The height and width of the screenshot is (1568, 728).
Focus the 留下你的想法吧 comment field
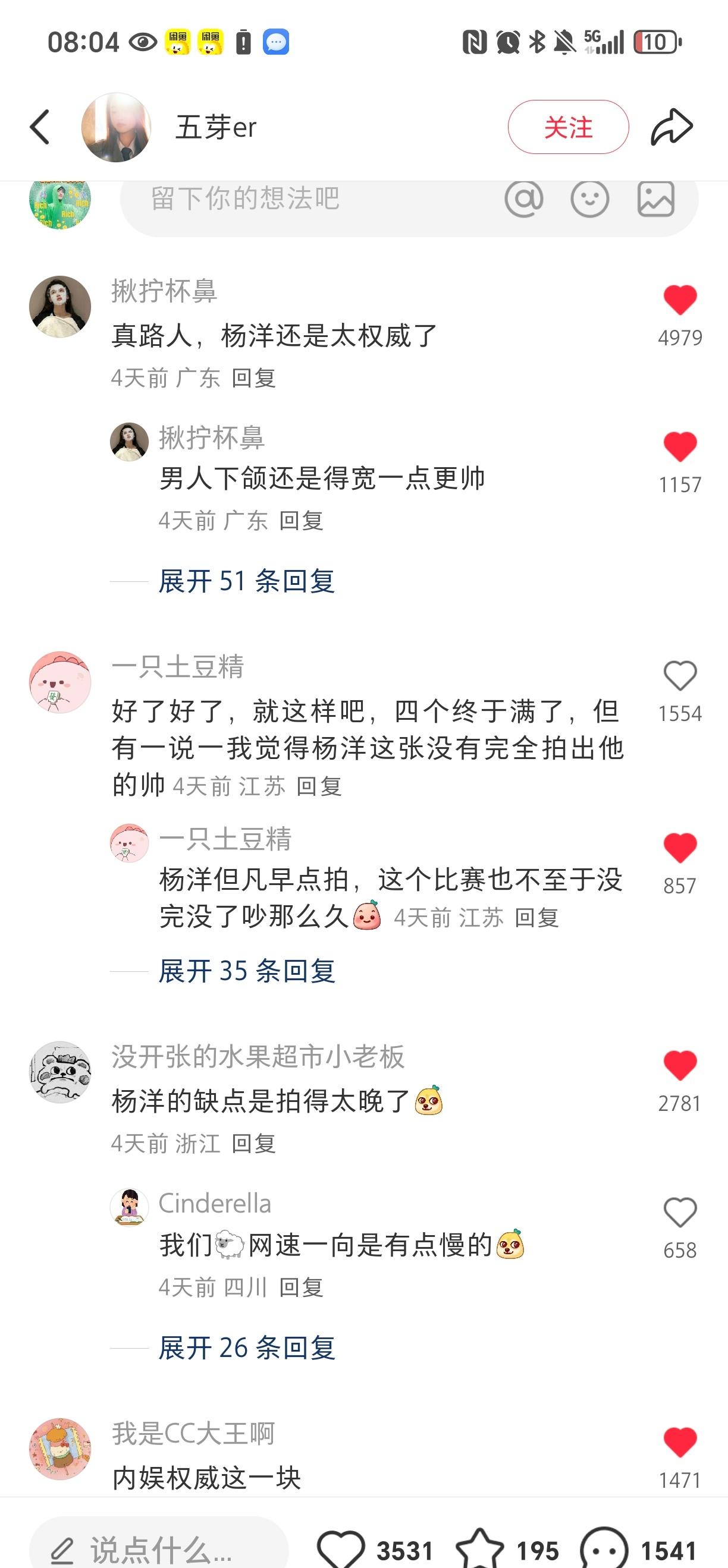(x=305, y=199)
